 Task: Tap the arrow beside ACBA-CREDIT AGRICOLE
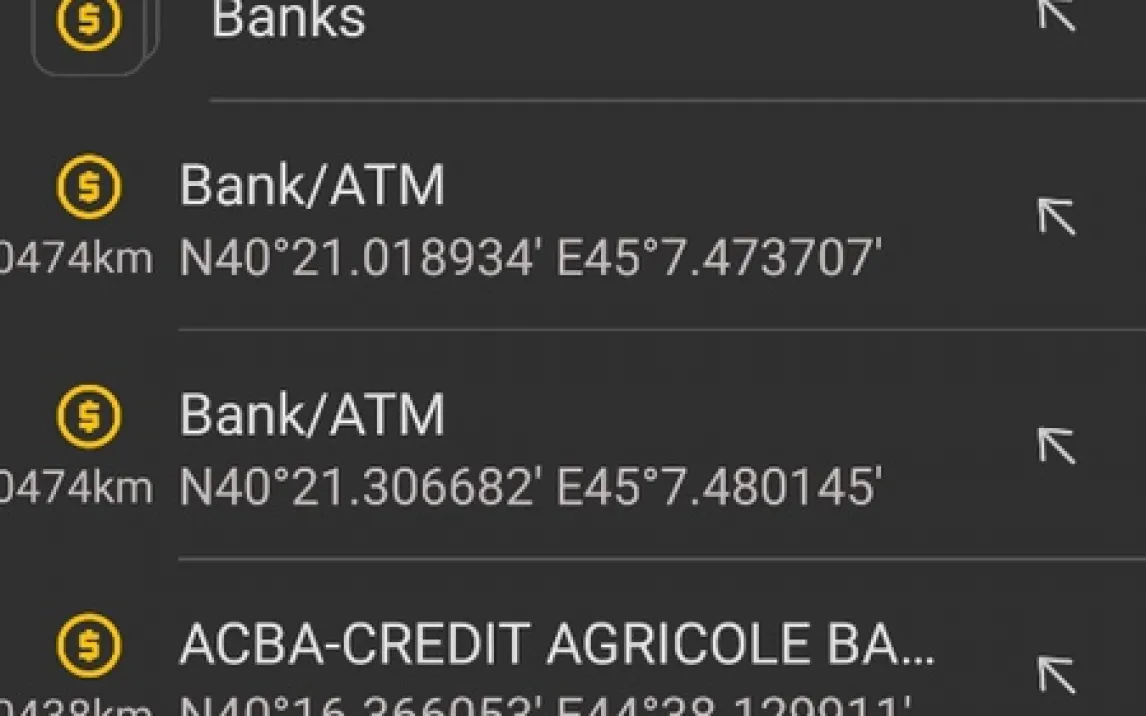point(1056,675)
